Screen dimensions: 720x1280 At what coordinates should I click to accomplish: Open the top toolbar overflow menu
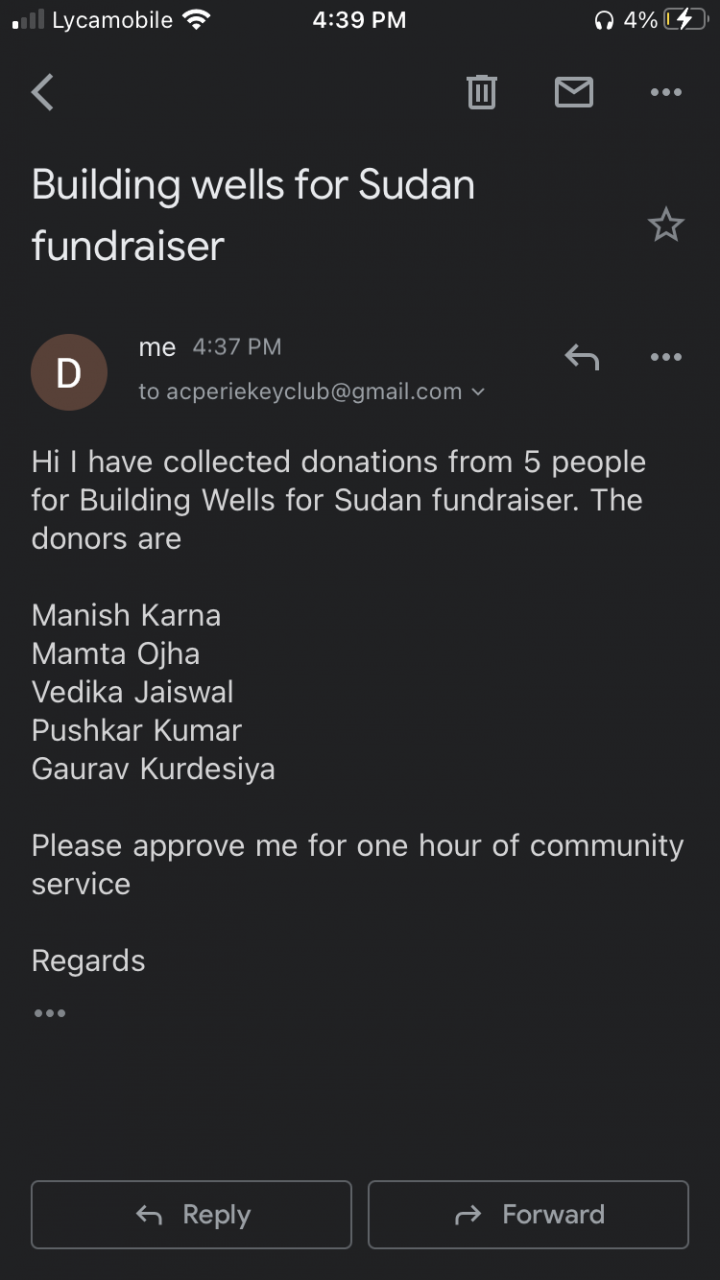(x=665, y=93)
